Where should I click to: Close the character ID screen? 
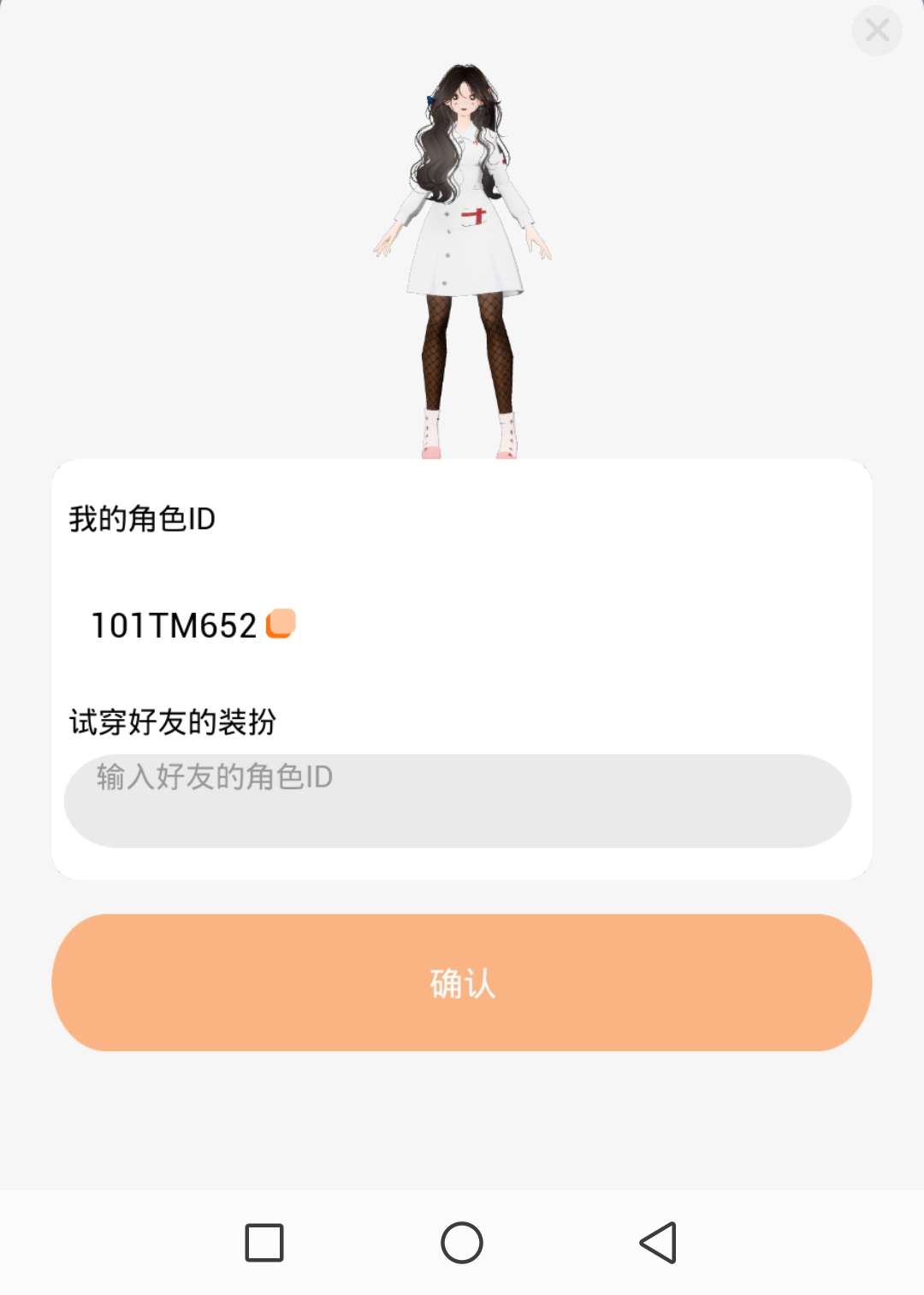877,31
